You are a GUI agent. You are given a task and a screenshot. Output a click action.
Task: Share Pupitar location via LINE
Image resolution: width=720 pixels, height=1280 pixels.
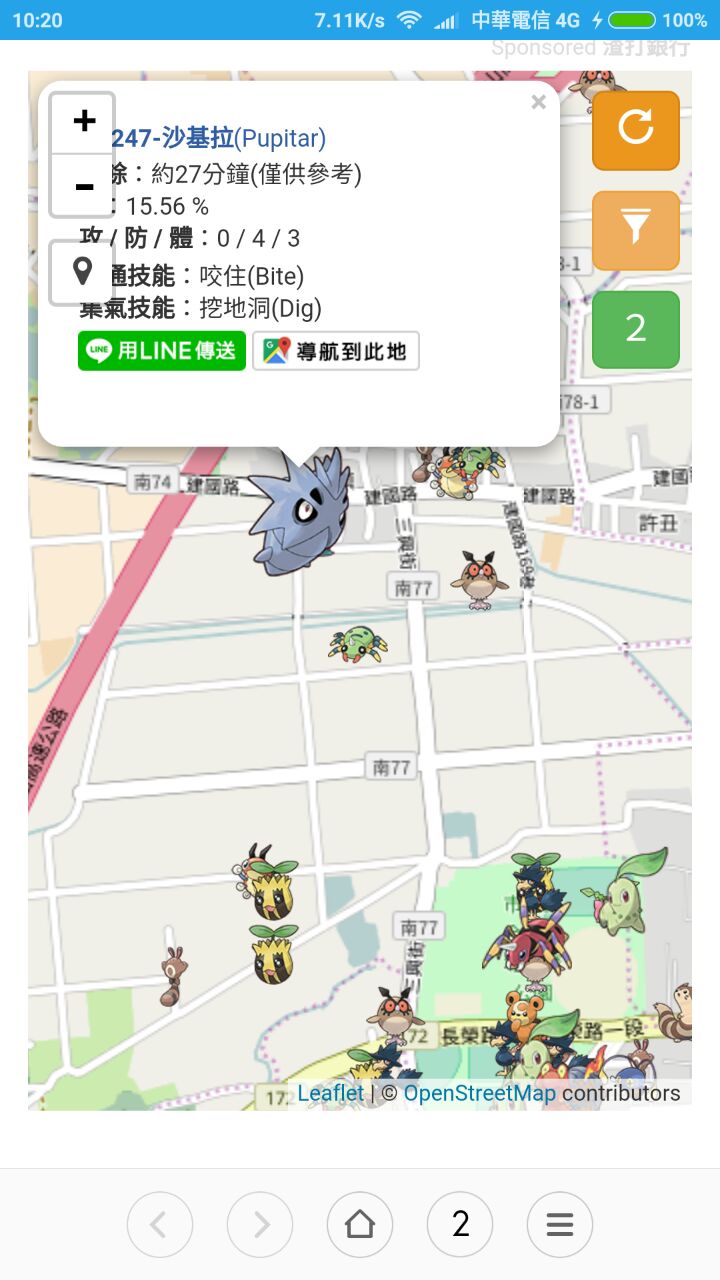click(x=162, y=351)
